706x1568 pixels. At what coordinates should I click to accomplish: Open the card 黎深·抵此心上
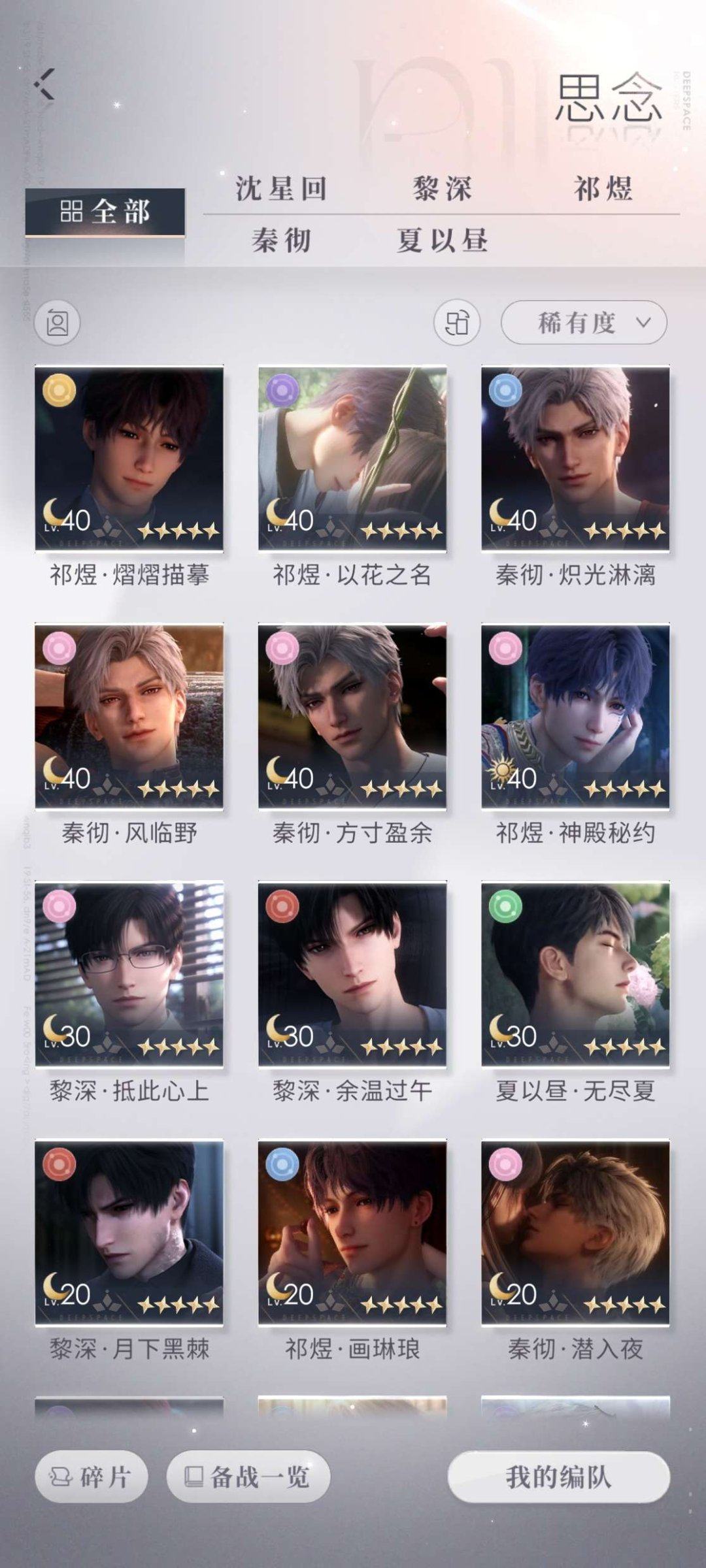click(129, 974)
